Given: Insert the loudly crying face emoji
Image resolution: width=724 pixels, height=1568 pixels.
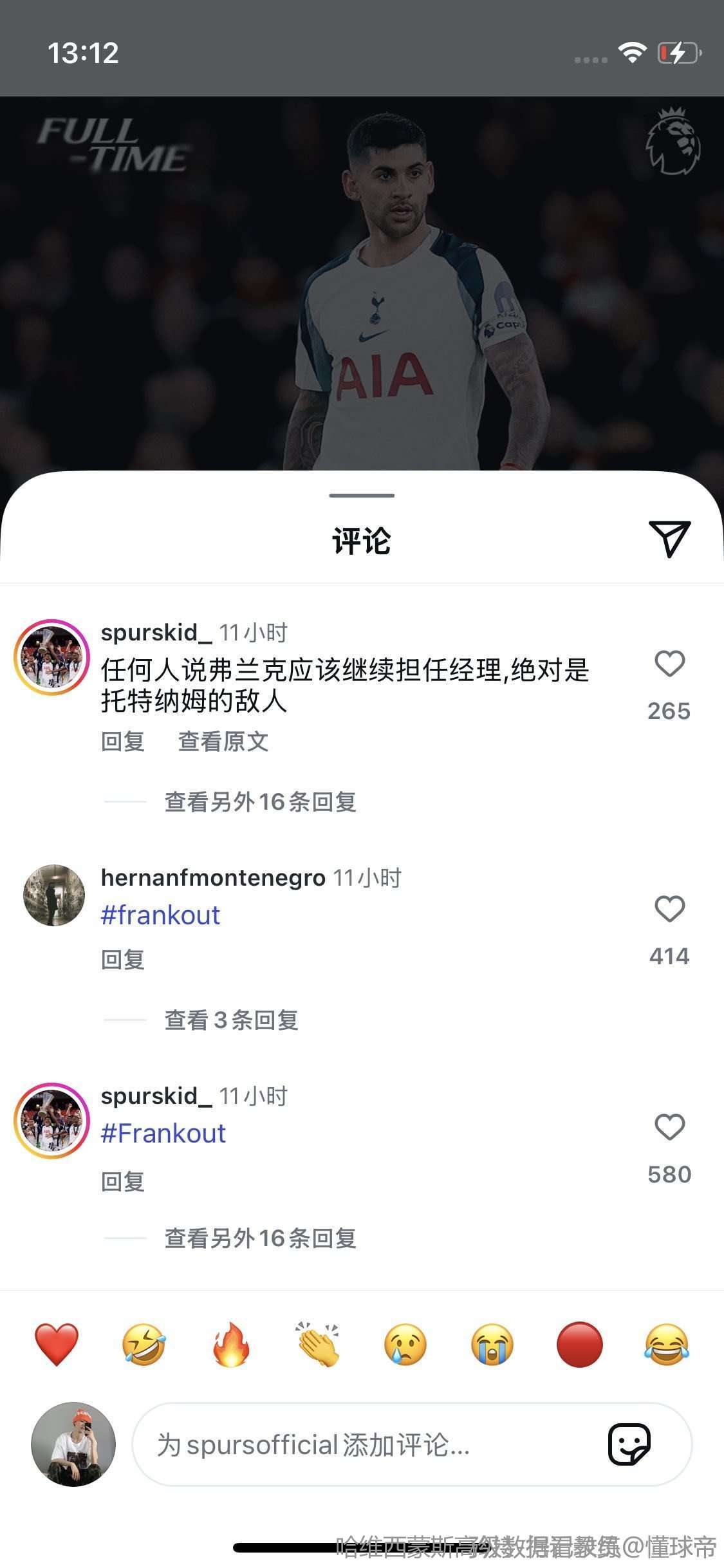Looking at the screenshot, I should pos(492,1345).
